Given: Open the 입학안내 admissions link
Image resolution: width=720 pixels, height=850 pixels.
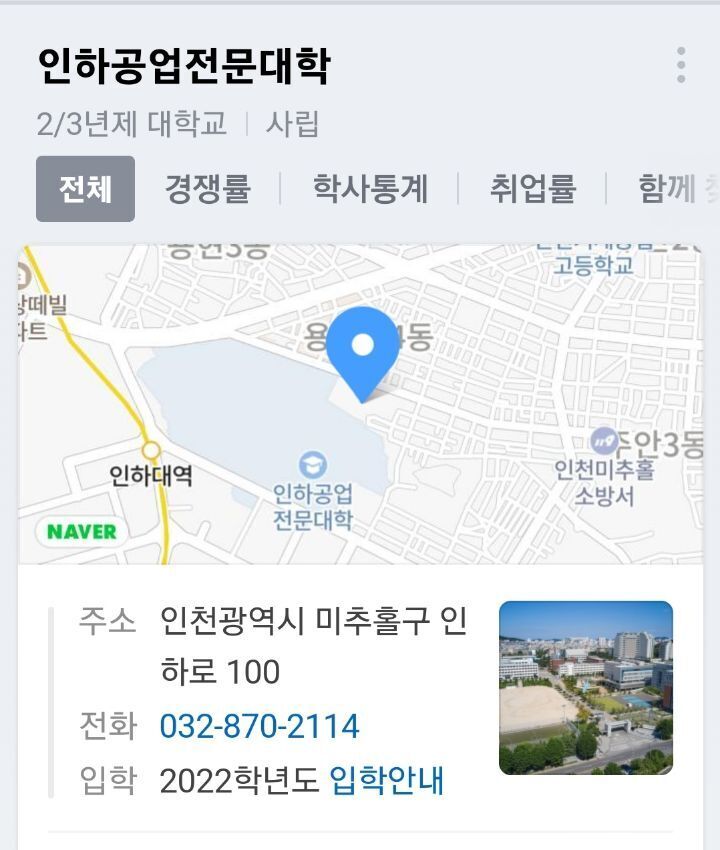Looking at the screenshot, I should pos(386,780).
